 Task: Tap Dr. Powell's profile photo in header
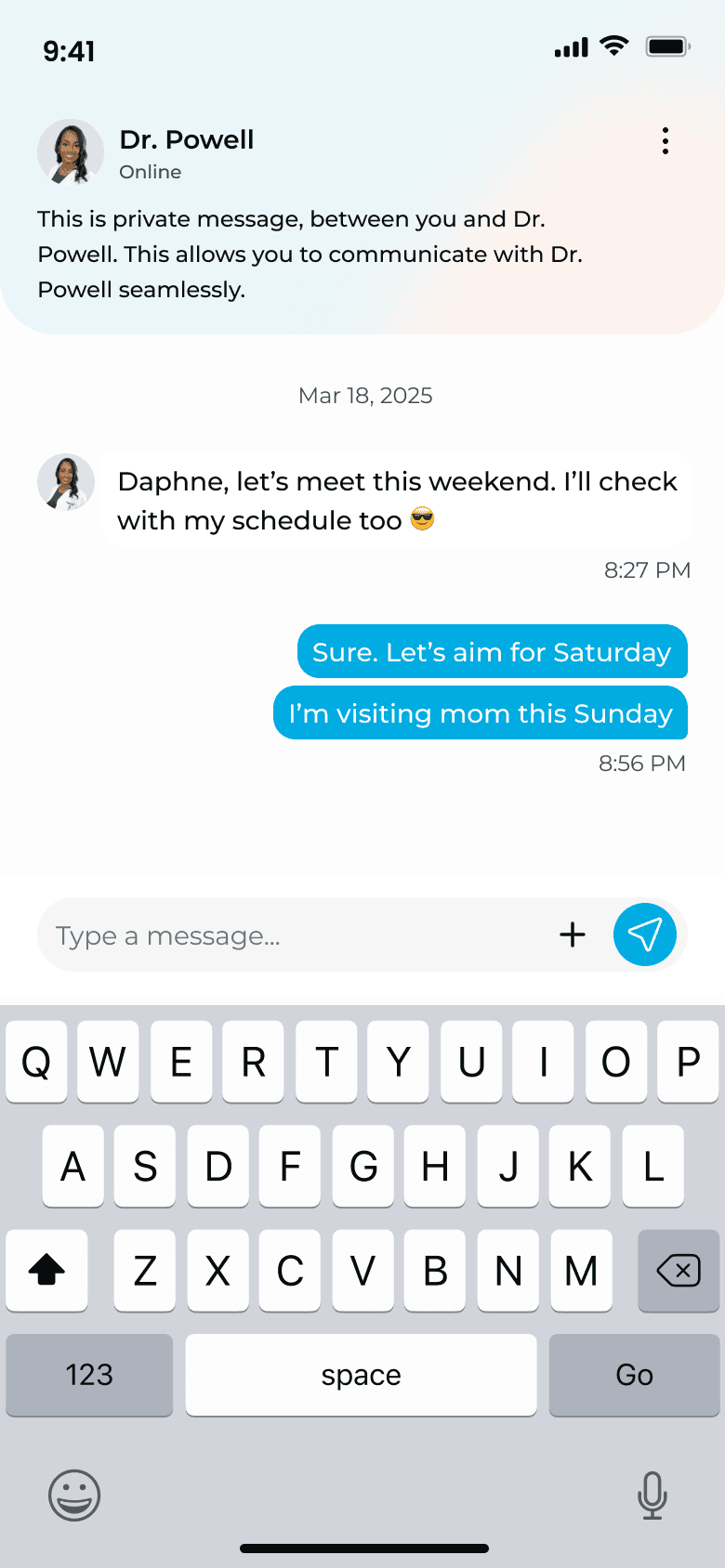coord(70,152)
